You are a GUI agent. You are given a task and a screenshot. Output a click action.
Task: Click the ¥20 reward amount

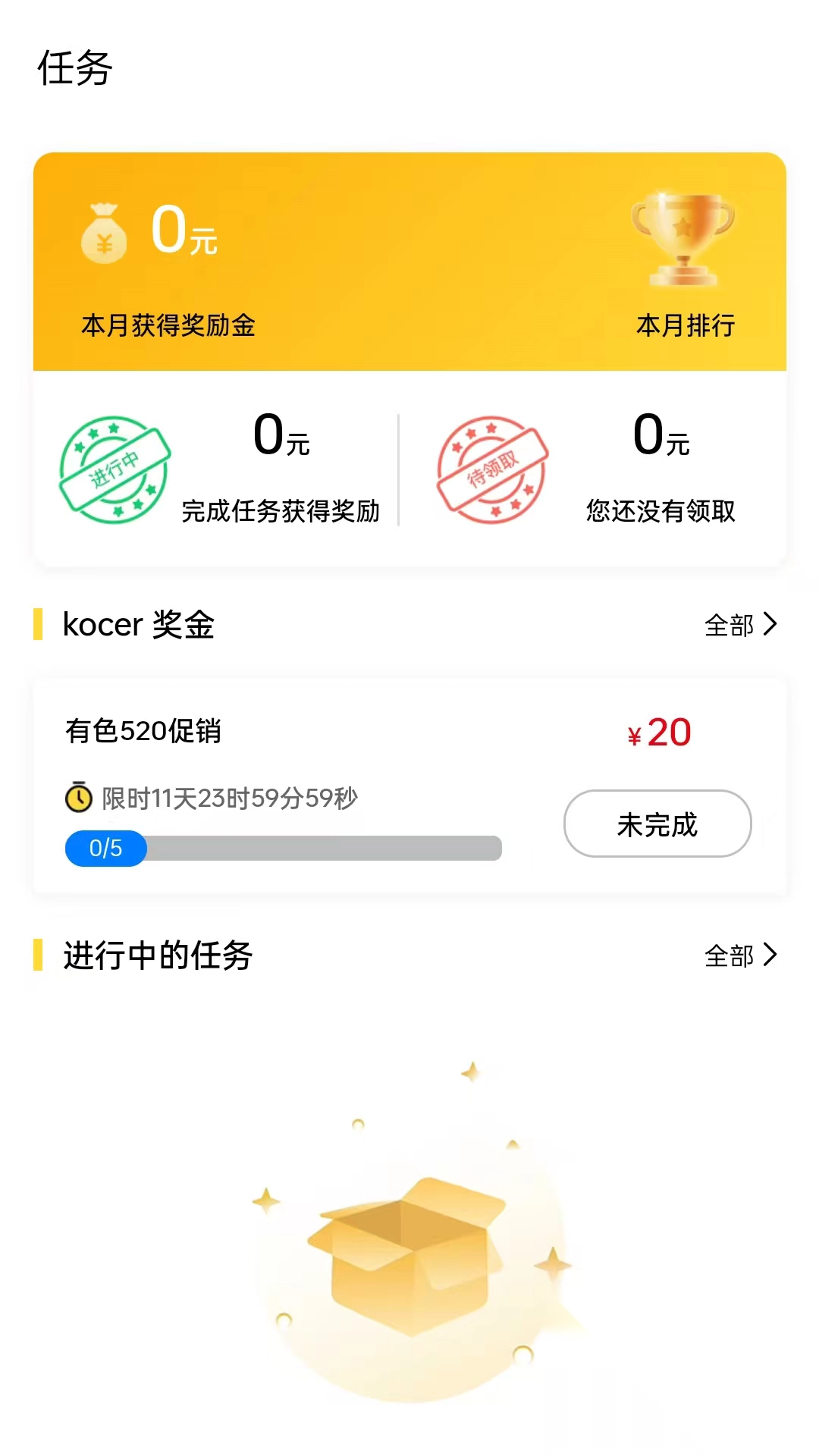pos(658,731)
